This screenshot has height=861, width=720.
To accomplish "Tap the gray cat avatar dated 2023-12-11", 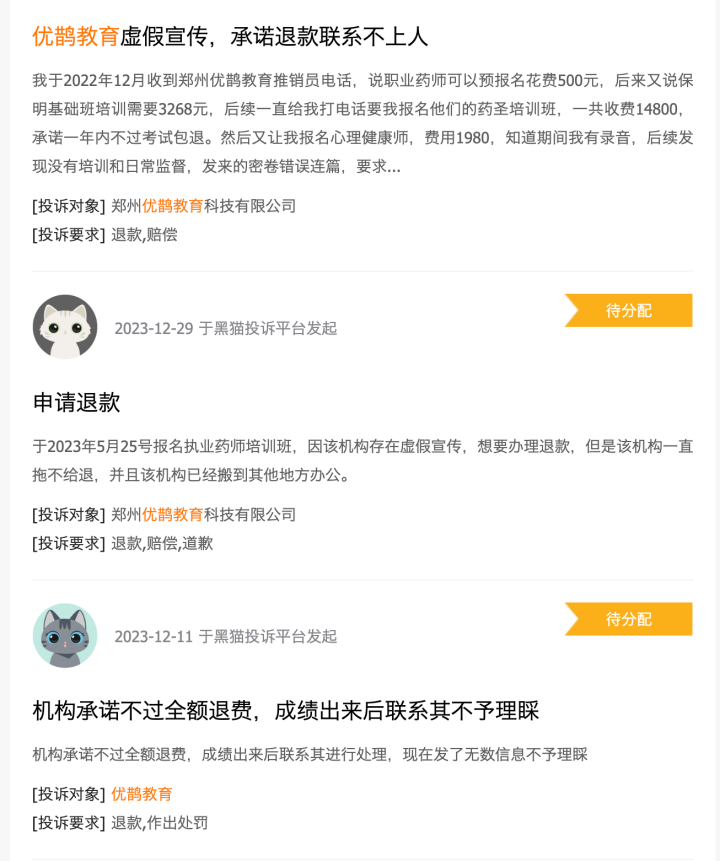I will 65,635.
